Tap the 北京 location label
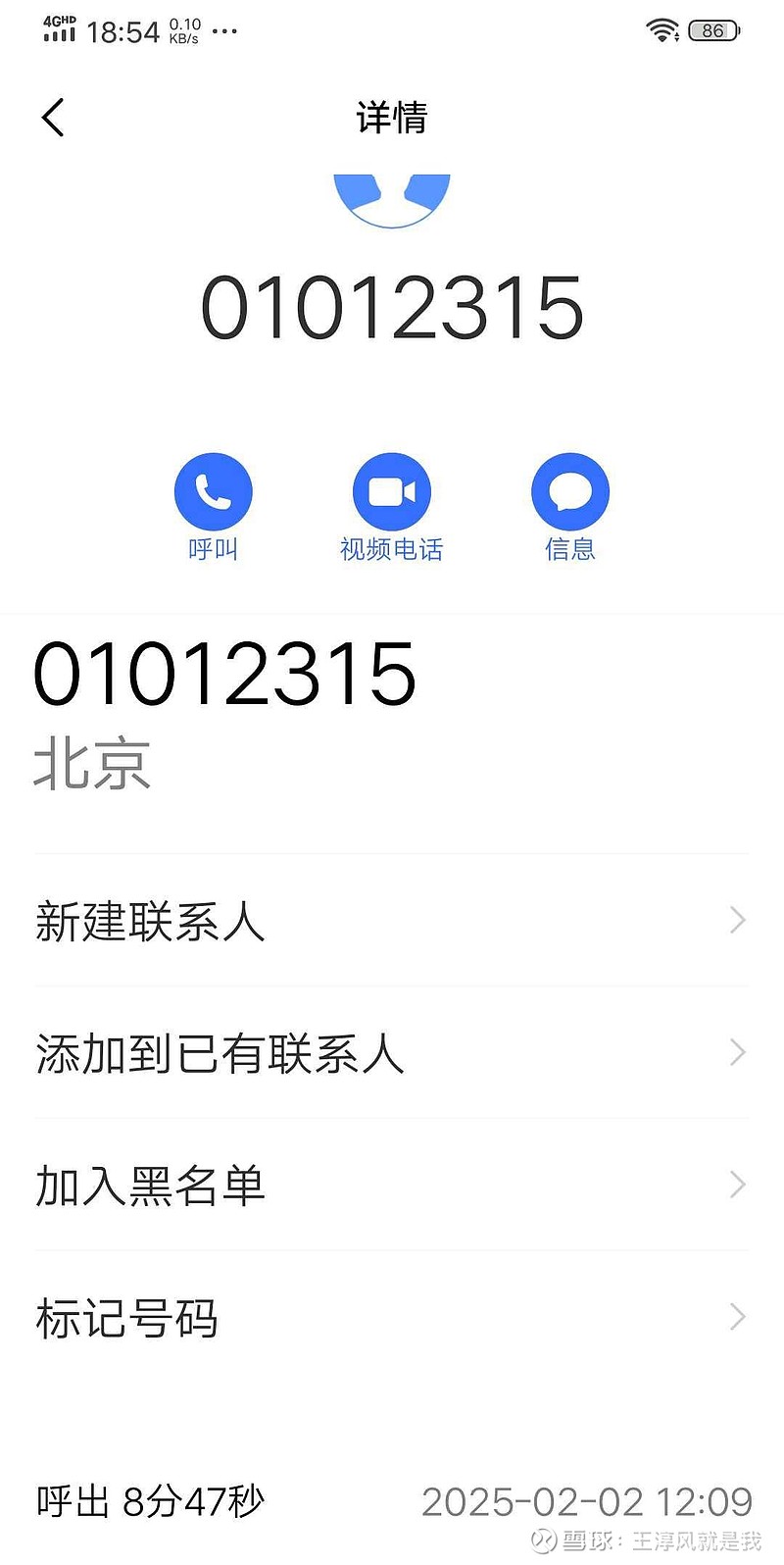The width and height of the screenshot is (784, 1565). coord(92,761)
